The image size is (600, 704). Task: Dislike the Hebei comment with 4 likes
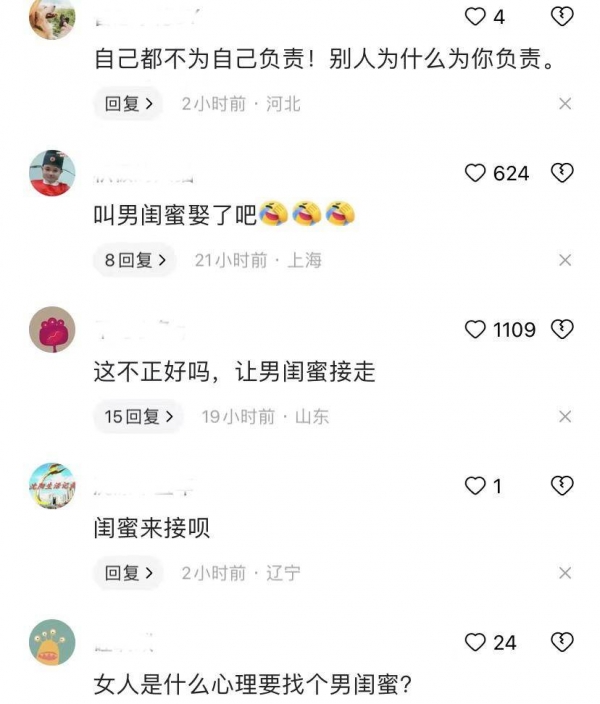pyautogui.click(x=563, y=16)
